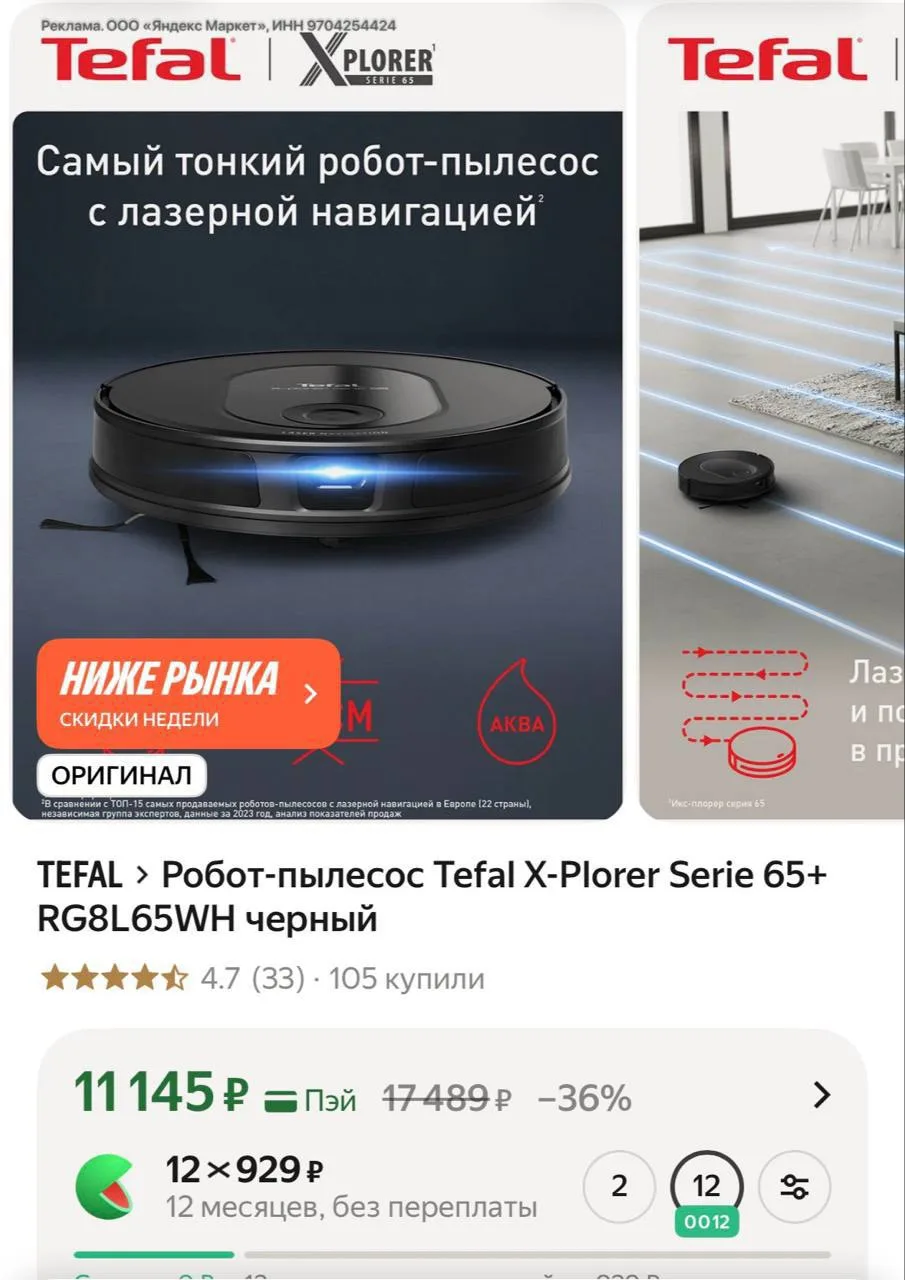The image size is (905, 1280).
Task: Open the Ниже рынка weekly discounts badge
Action: click(188, 693)
